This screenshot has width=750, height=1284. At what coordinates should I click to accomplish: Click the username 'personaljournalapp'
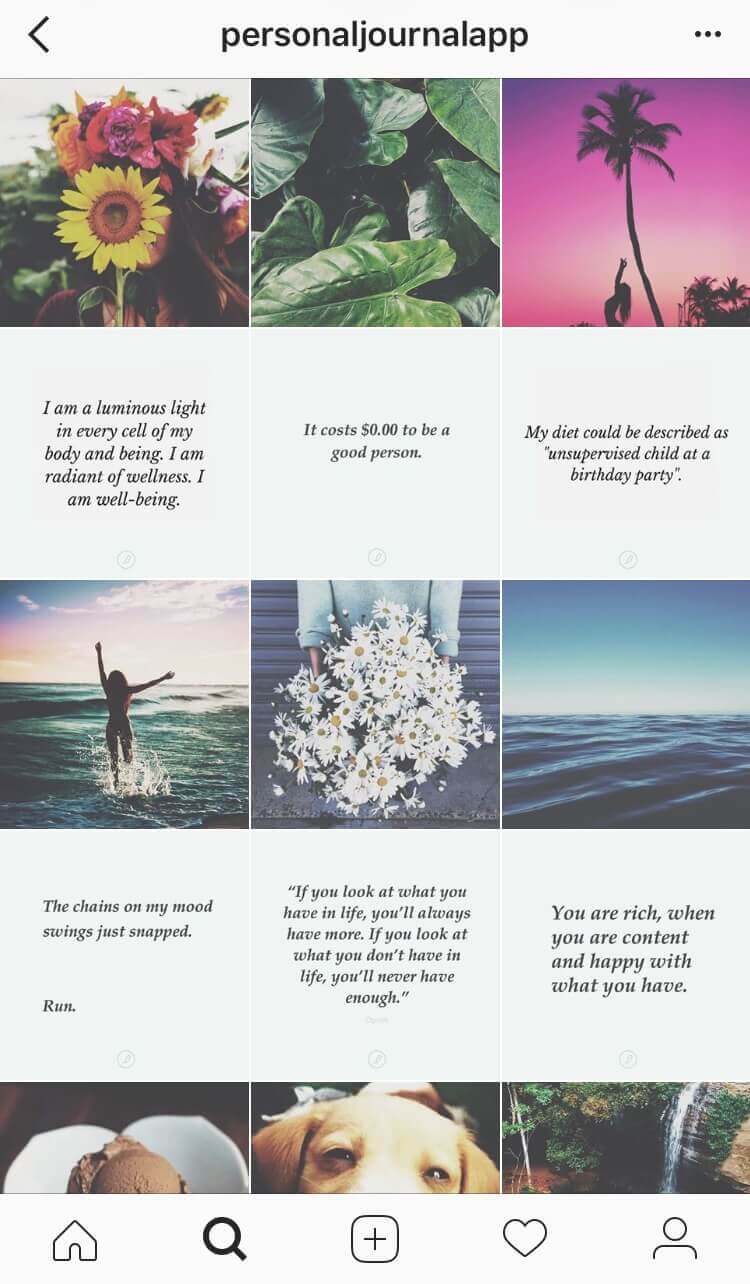375,34
